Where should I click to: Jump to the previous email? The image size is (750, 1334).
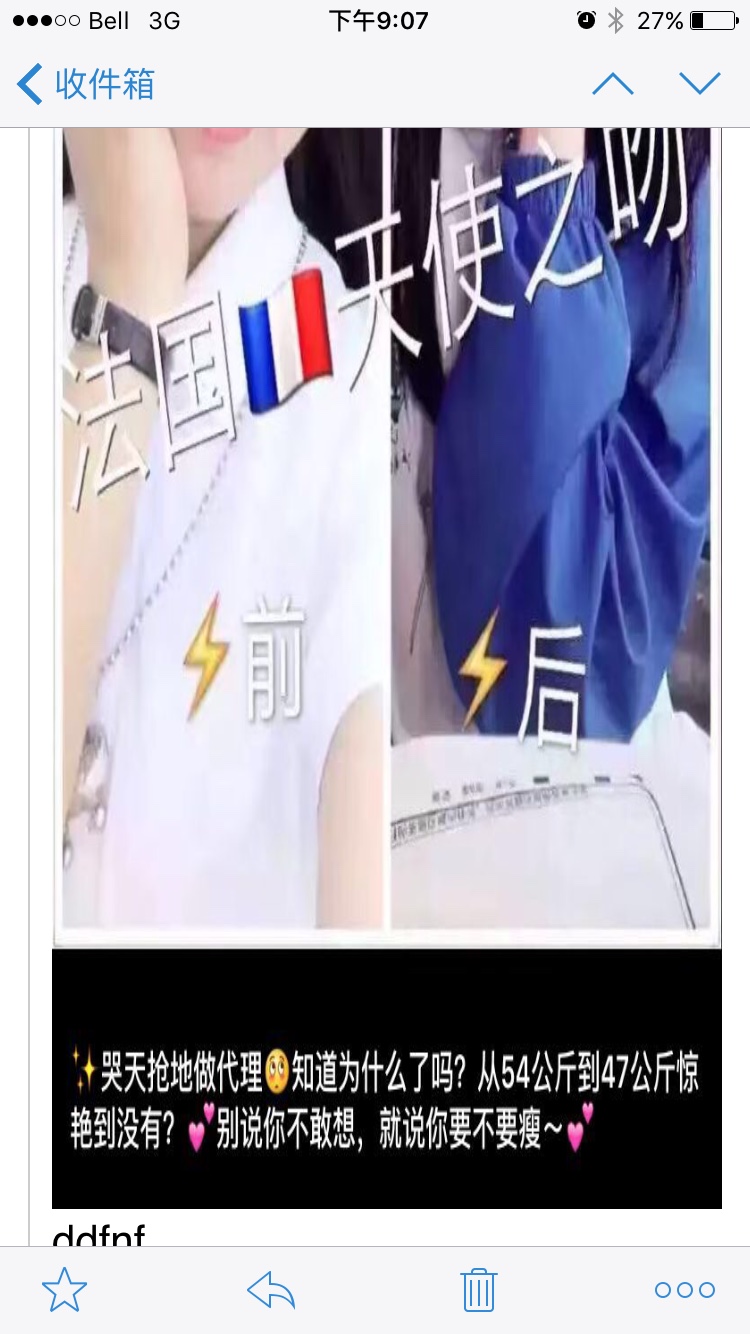[613, 84]
